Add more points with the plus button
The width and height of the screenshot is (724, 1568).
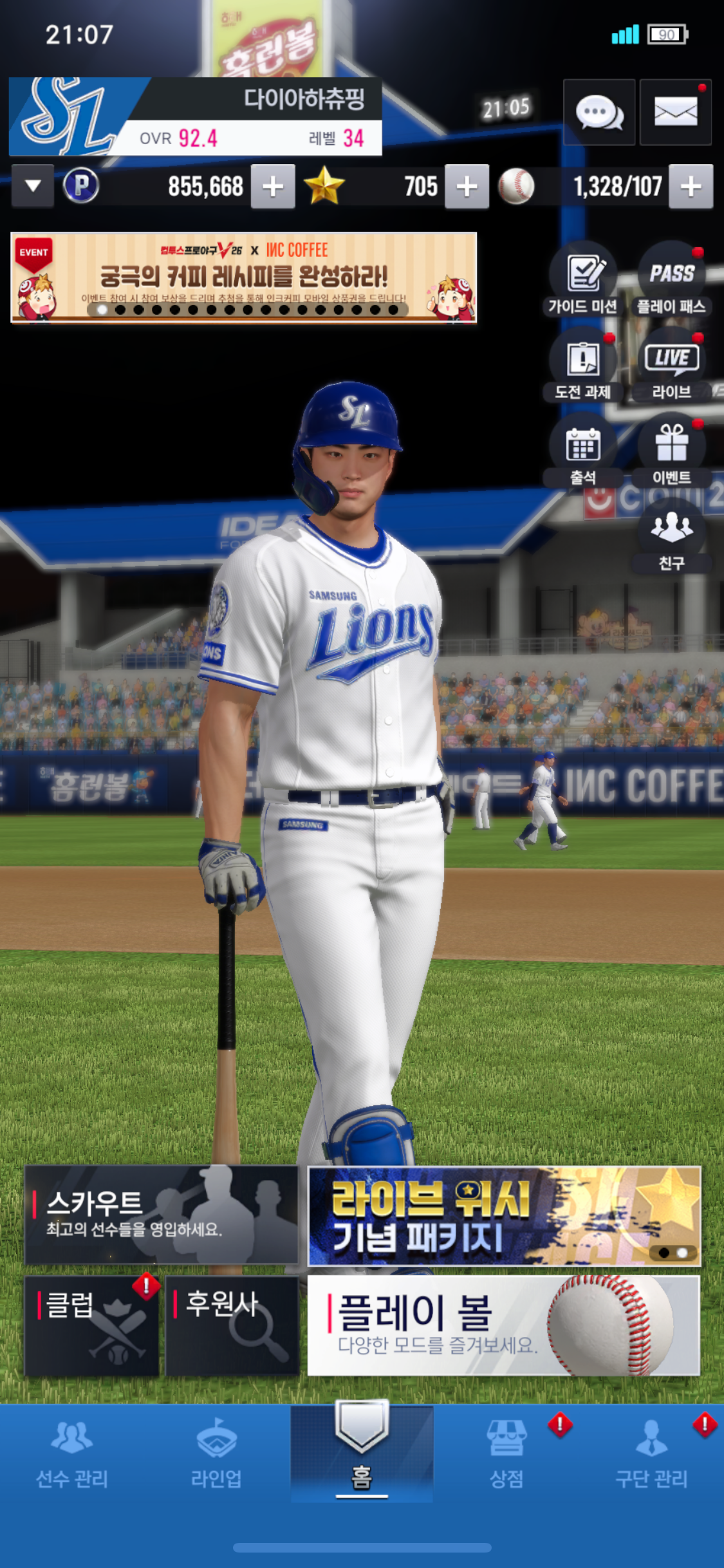pos(273,186)
